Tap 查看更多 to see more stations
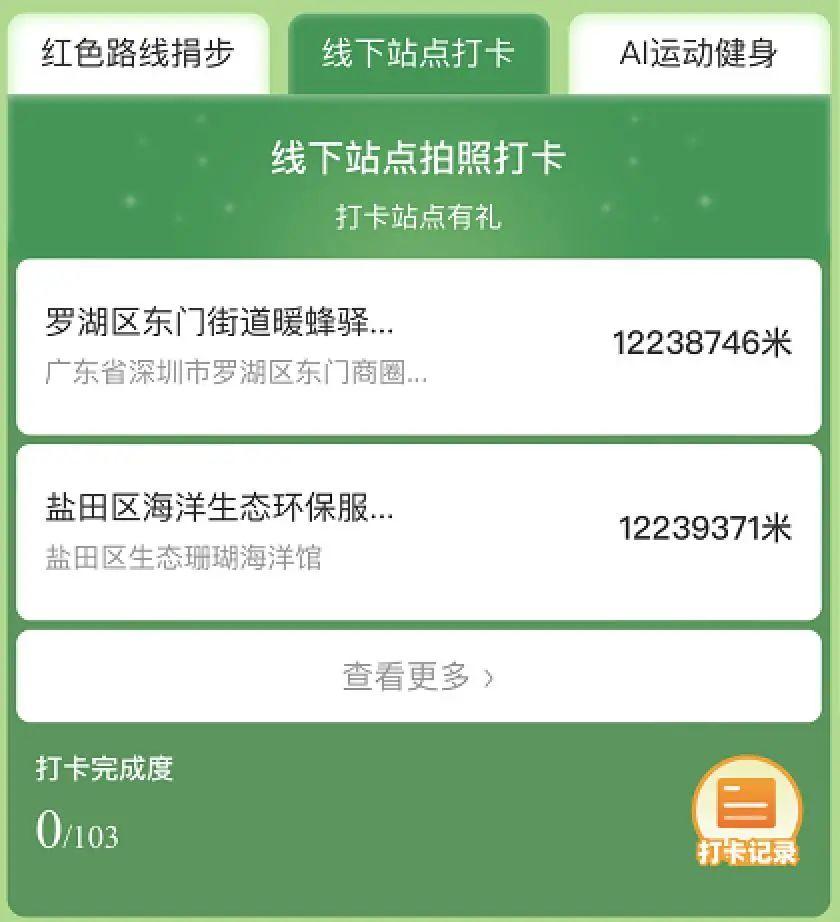Screen dimensions: 840x922 (418, 677)
